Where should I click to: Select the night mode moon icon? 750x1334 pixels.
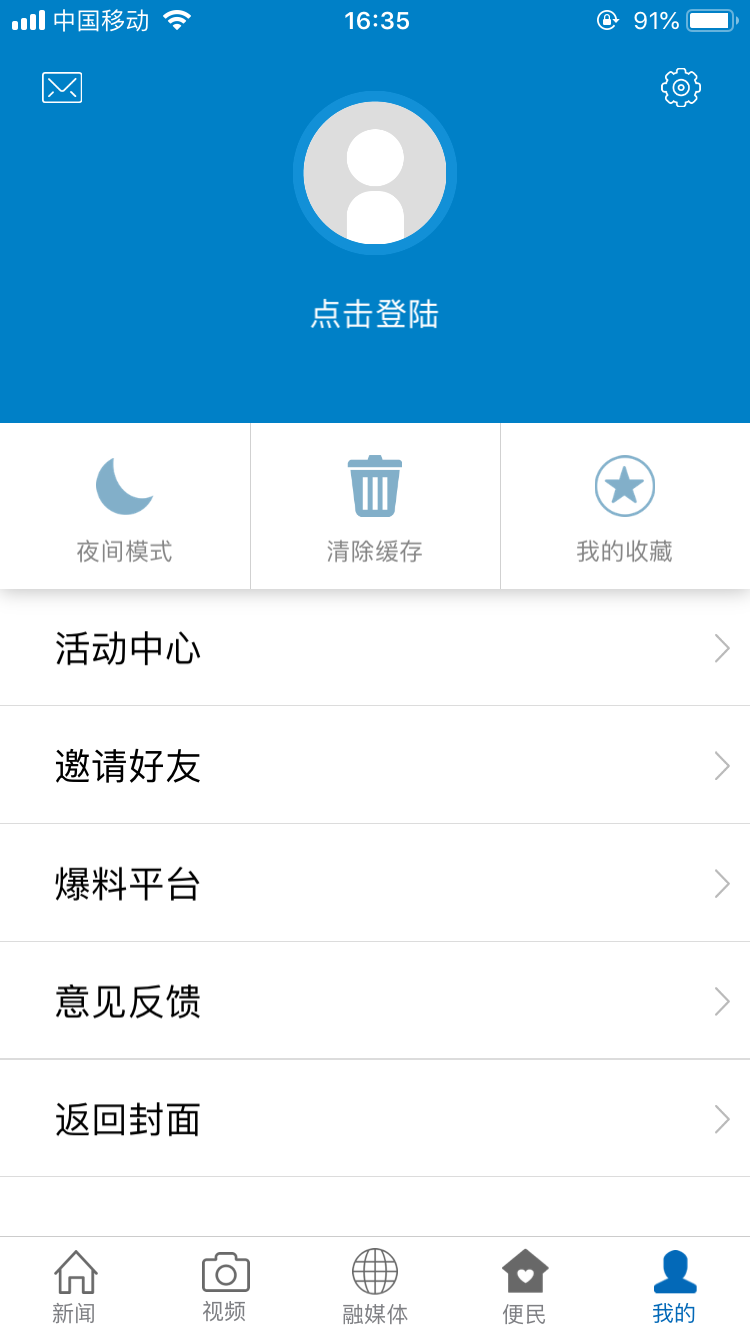click(x=124, y=486)
